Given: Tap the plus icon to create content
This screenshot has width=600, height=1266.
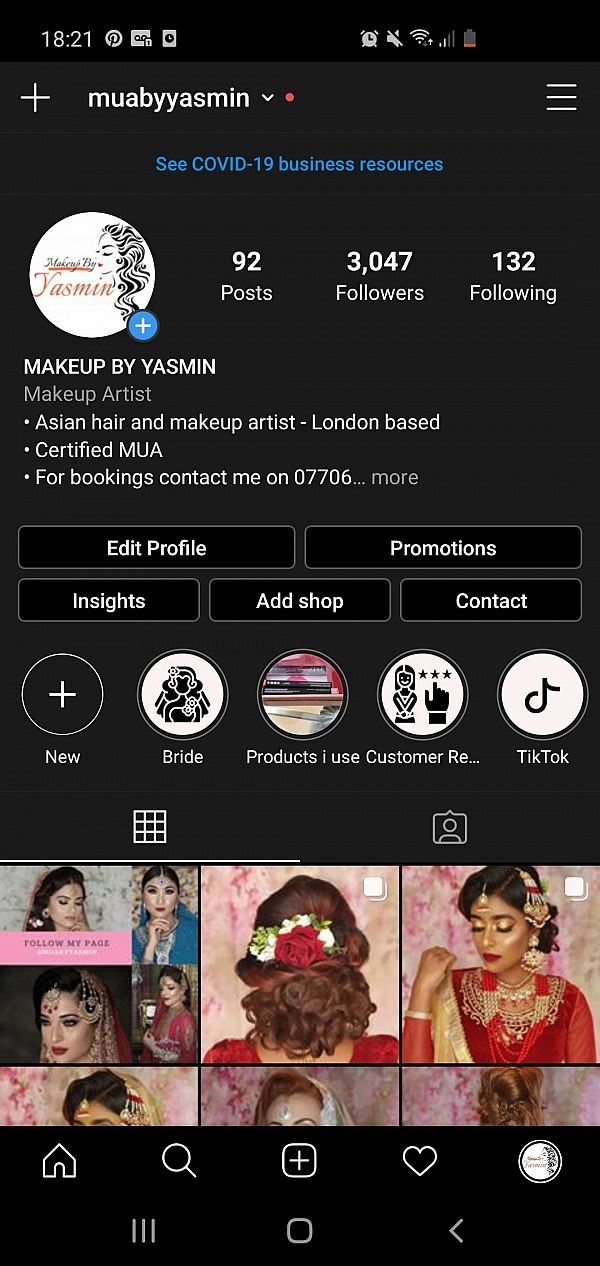Looking at the screenshot, I should tap(35, 97).
